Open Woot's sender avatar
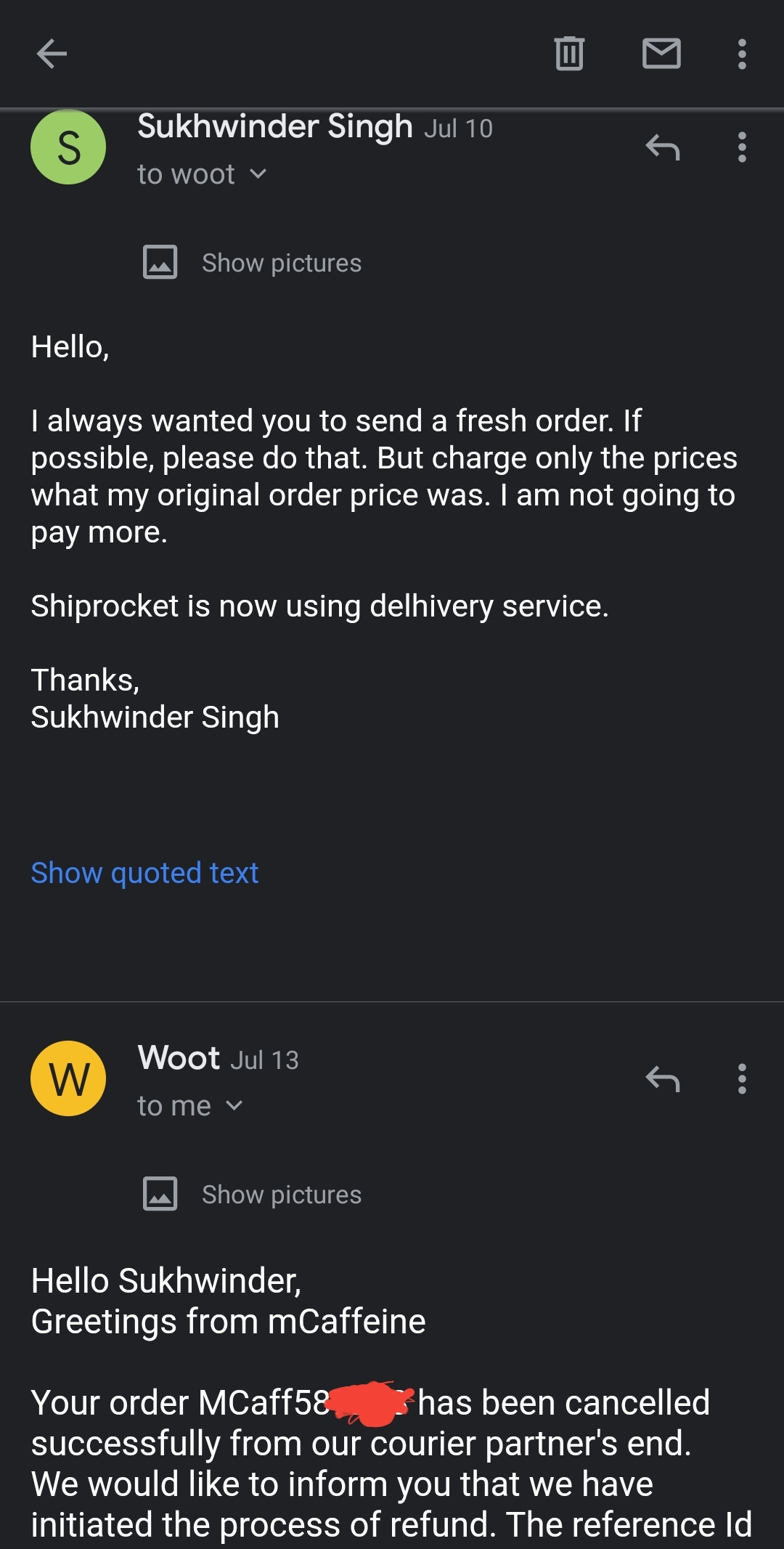 68,1079
